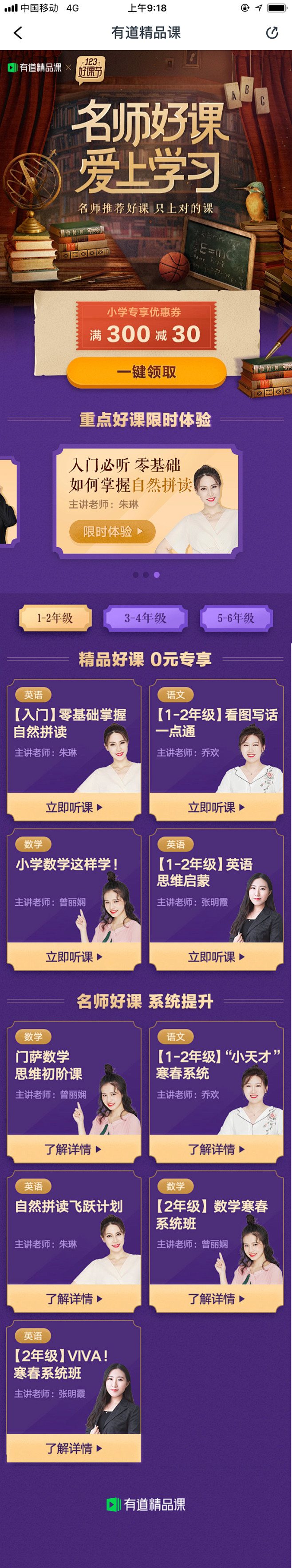Start 限时体验 for 自然拼读 lesson
292x1568 pixels.
click(x=112, y=531)
